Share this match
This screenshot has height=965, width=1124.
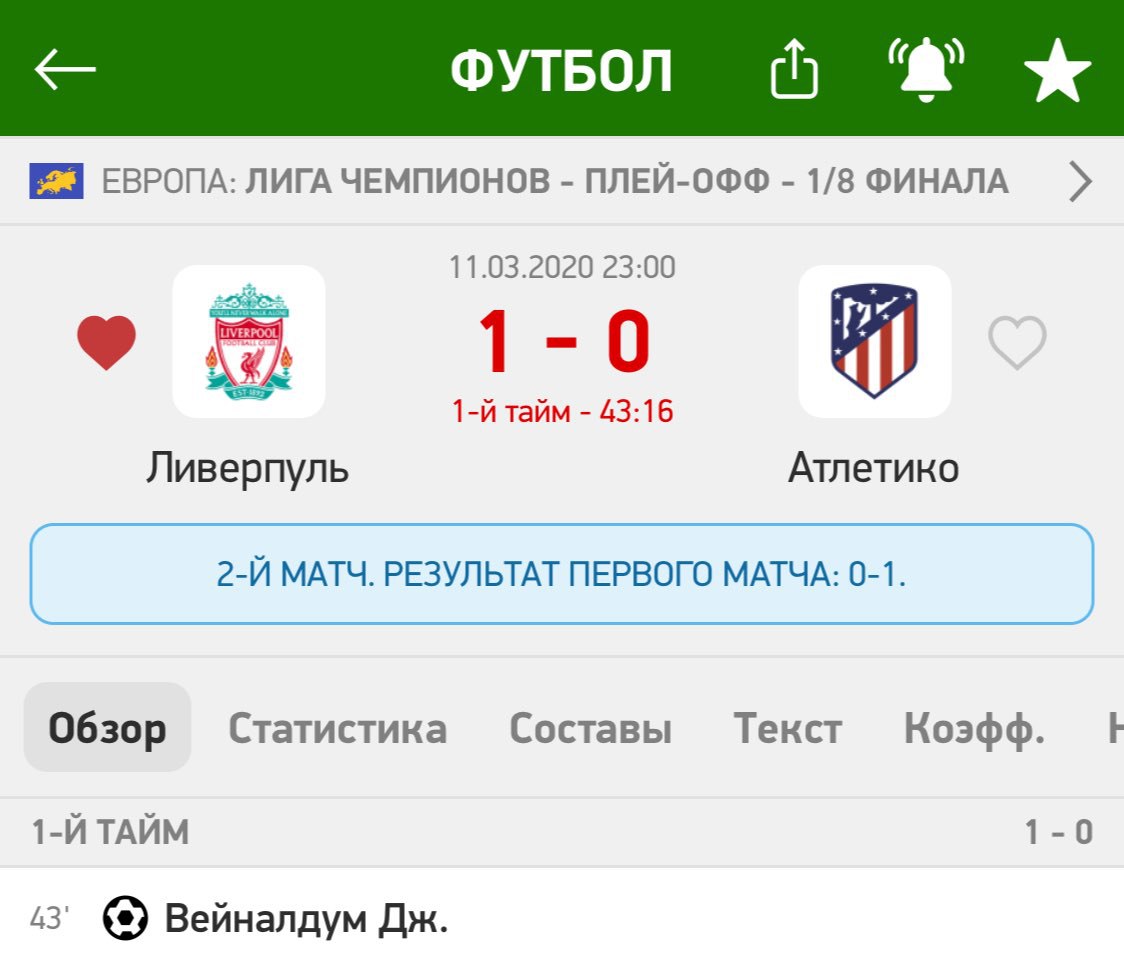[x=794, y=71]
